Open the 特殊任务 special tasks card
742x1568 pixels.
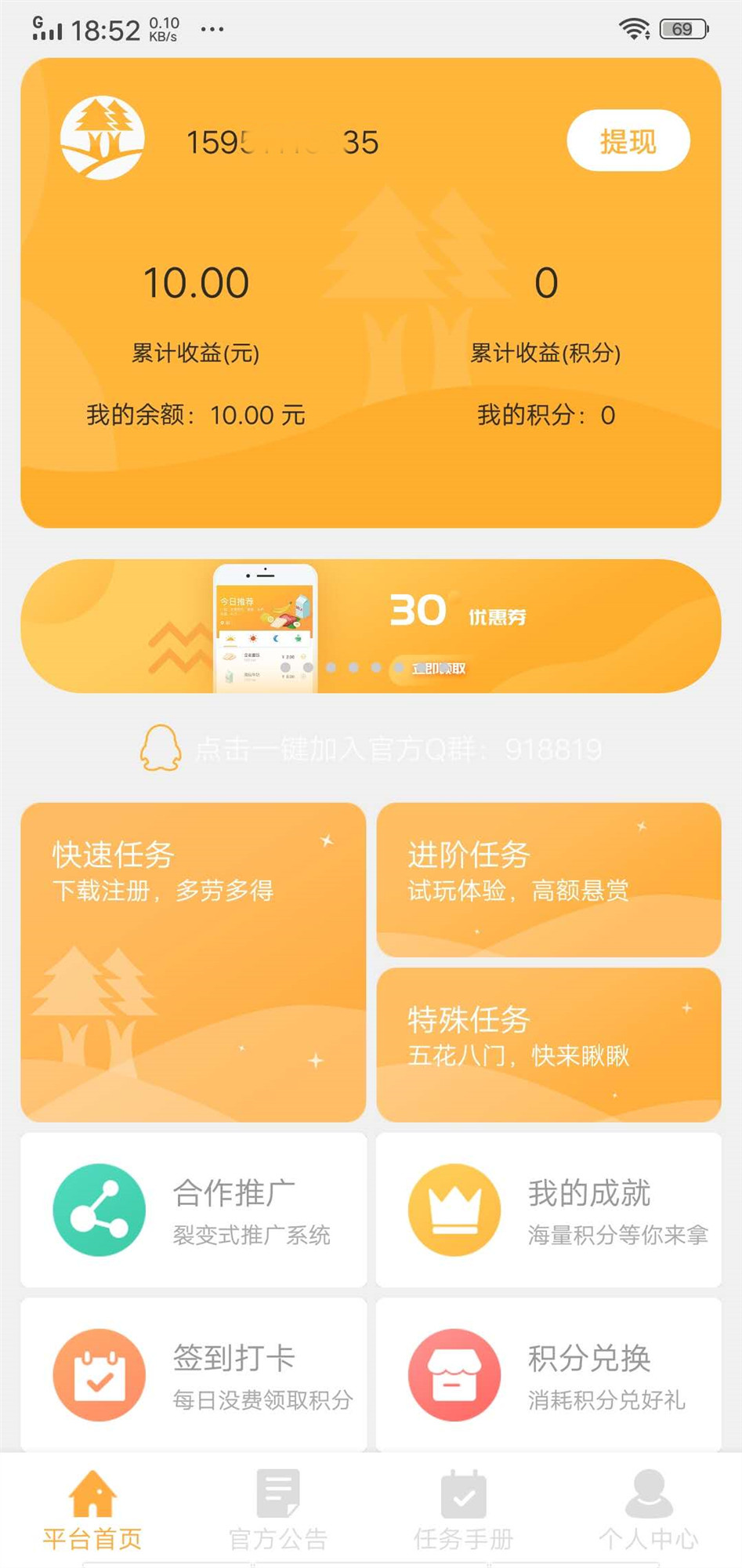coord(548,1043)
